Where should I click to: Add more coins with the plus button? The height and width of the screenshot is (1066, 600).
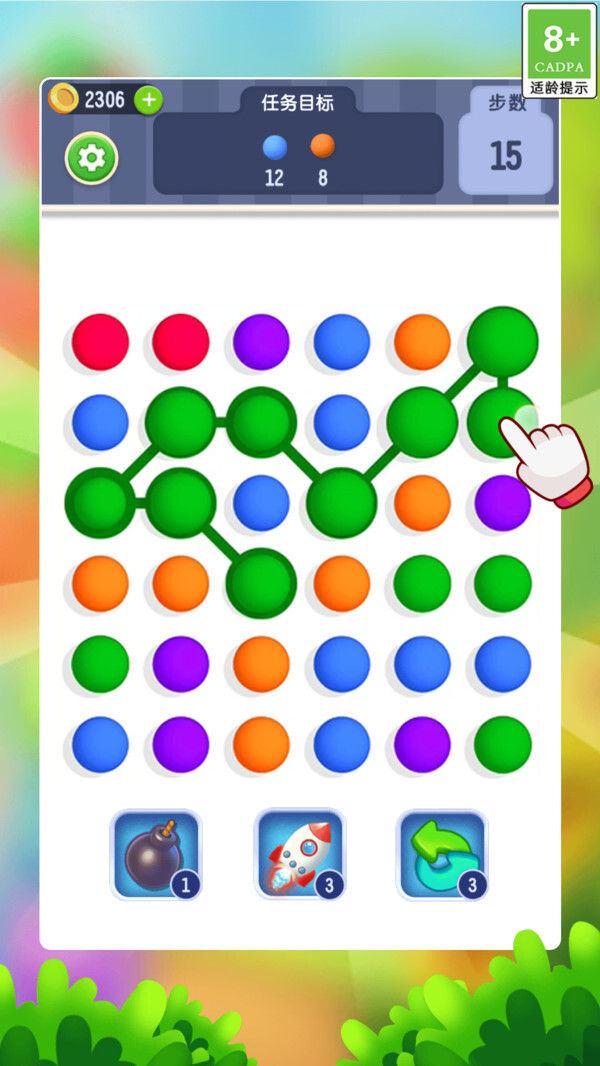[148, 99]
